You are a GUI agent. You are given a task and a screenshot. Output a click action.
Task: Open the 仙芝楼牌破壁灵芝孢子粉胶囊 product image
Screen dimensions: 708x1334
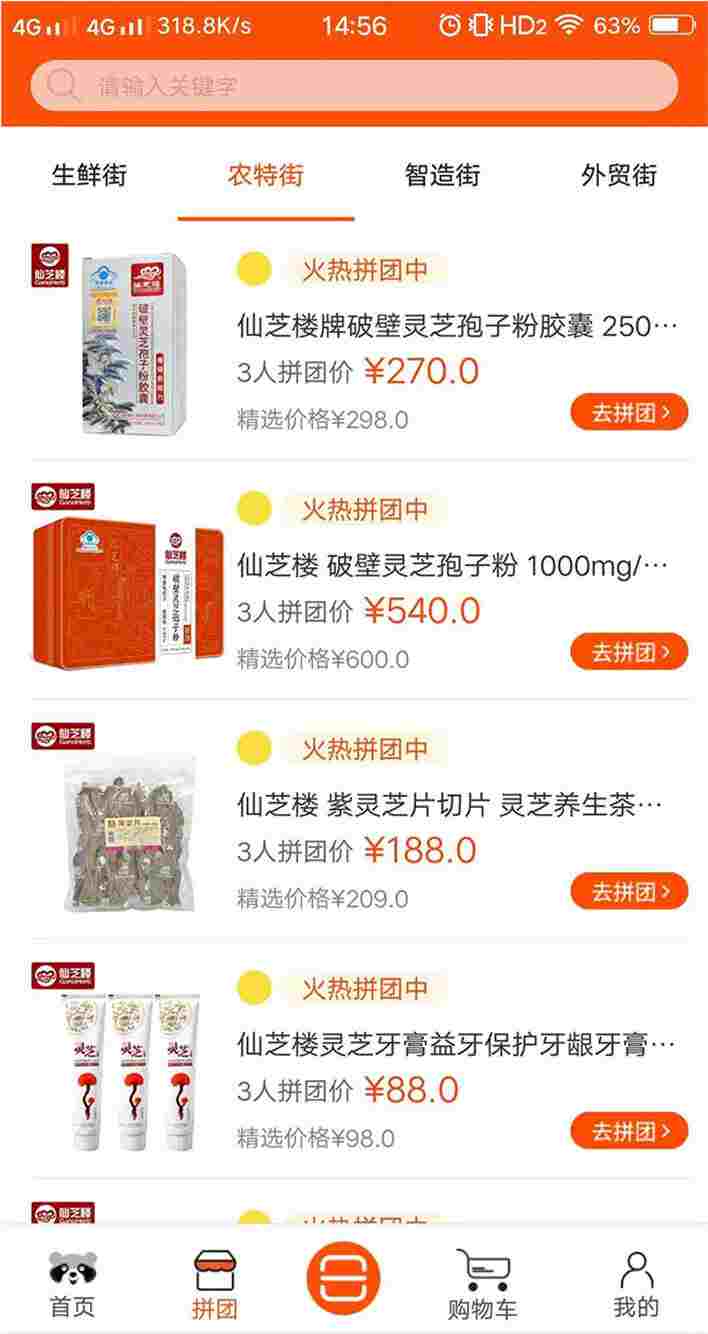point(125,342)
